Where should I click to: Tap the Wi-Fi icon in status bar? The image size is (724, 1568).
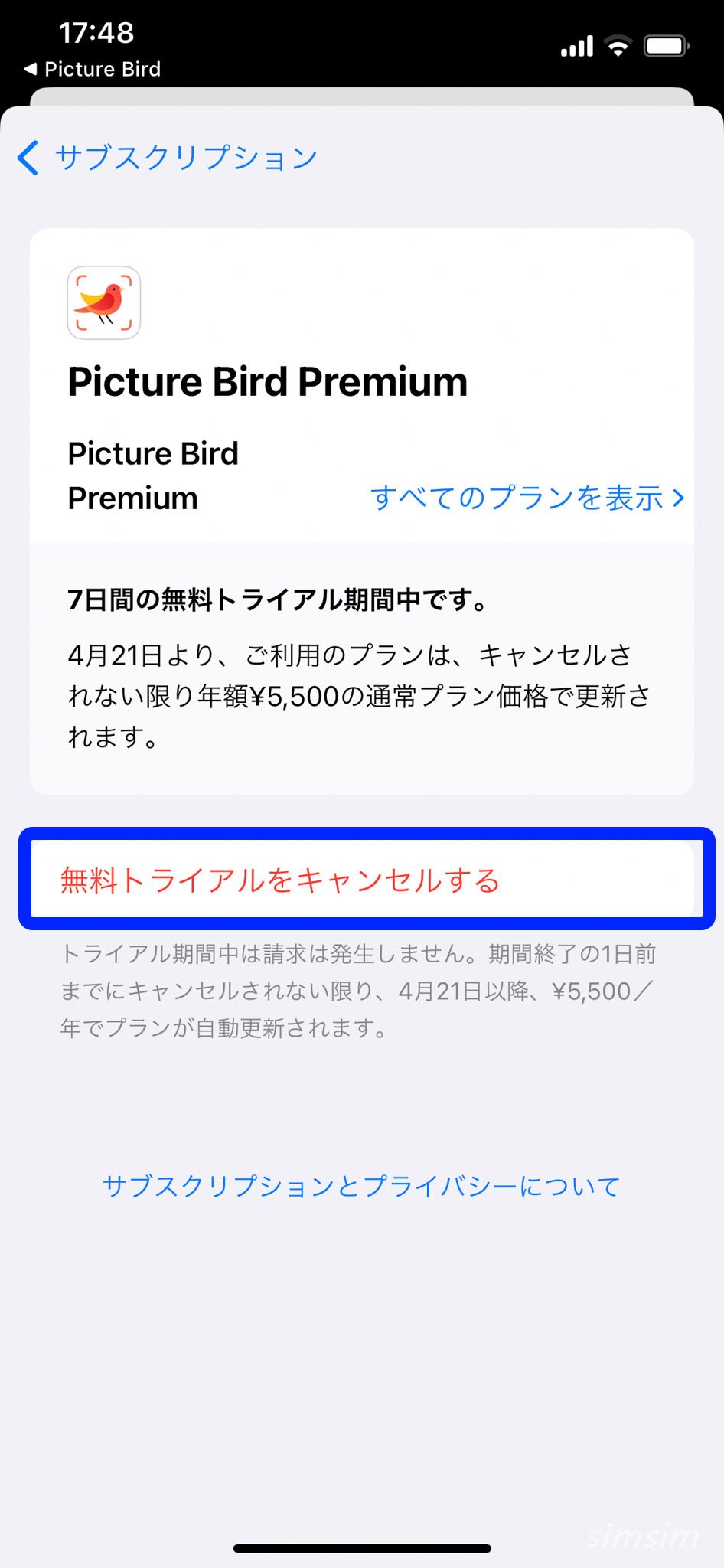(x=620, y=44)
